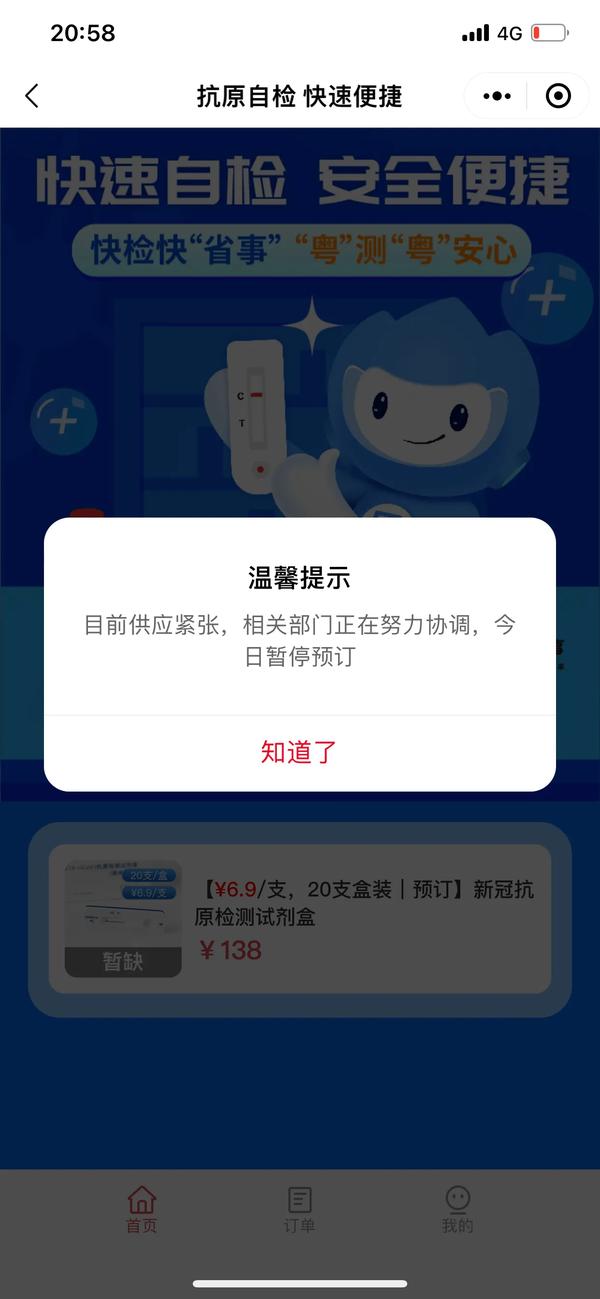The height and width of the screenshot is (1299, 600).
Task: Go back using the top arrow
Action: [x=32, y=96]
